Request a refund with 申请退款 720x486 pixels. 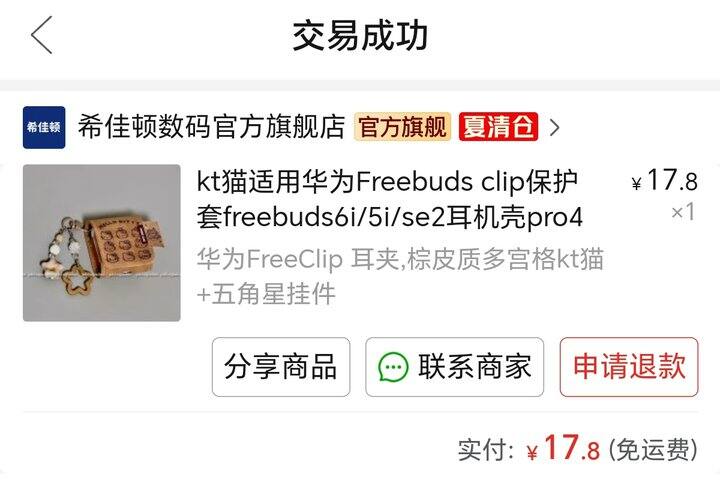point(629,367)
